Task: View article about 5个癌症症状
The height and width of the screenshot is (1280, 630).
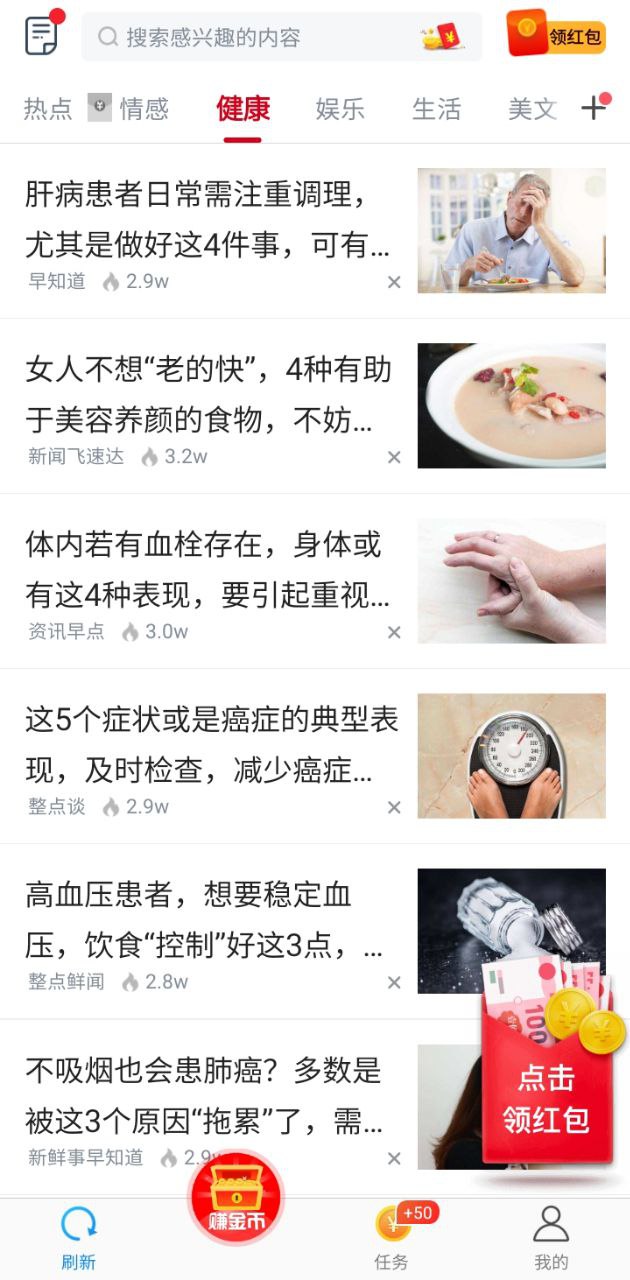Action: [211, 745]
